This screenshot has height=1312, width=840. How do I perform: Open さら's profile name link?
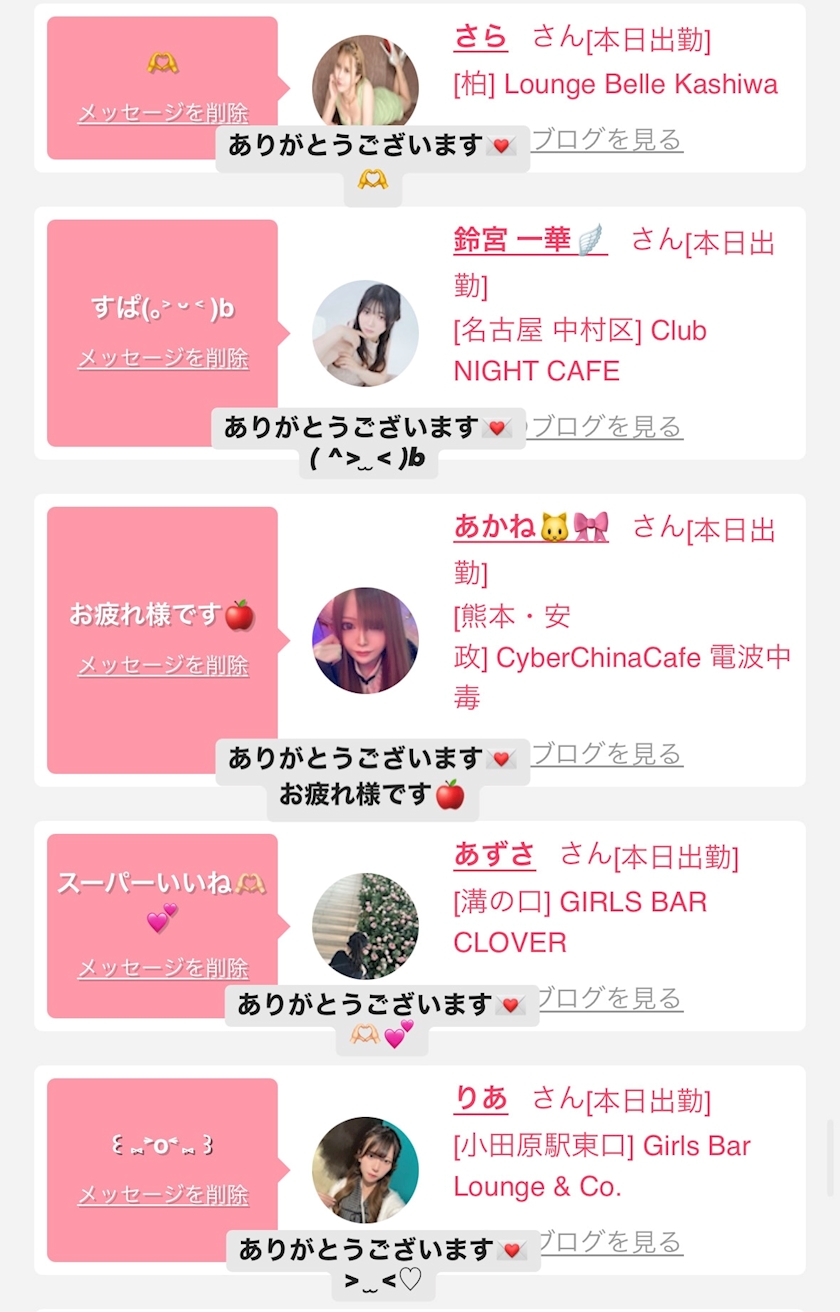[x=481, y=38]
